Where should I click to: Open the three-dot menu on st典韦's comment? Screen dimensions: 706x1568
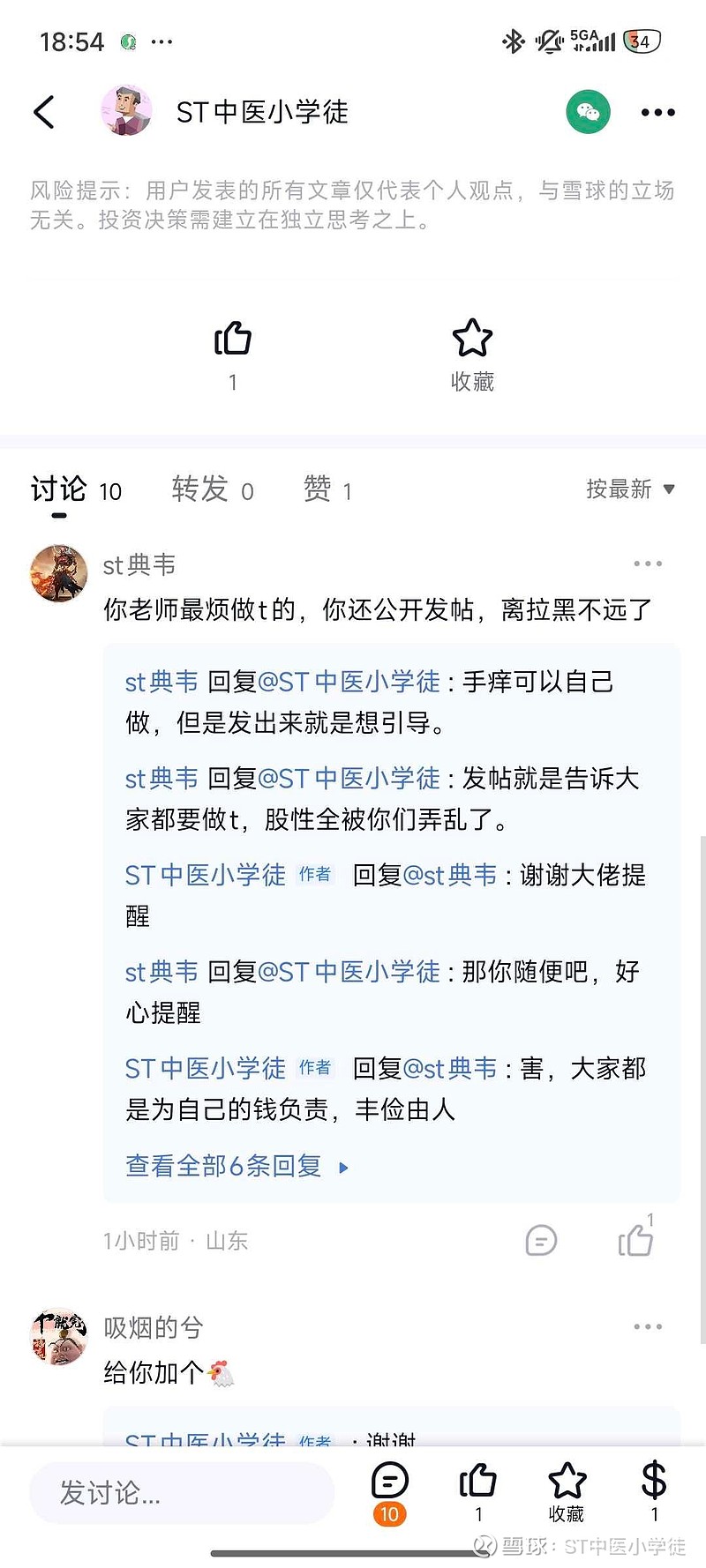[x=649, y=563]
